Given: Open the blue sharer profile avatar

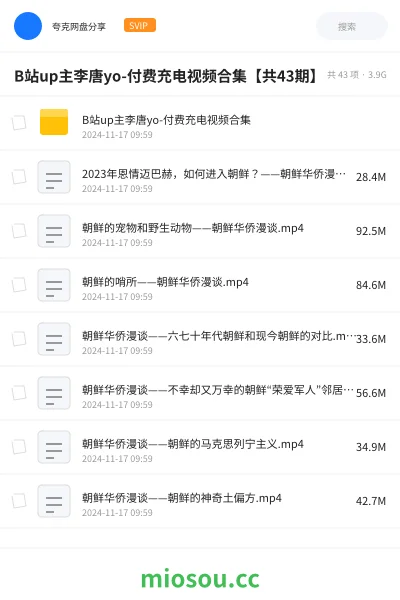Looking at the screenshot, I should (x=28, y=26).
